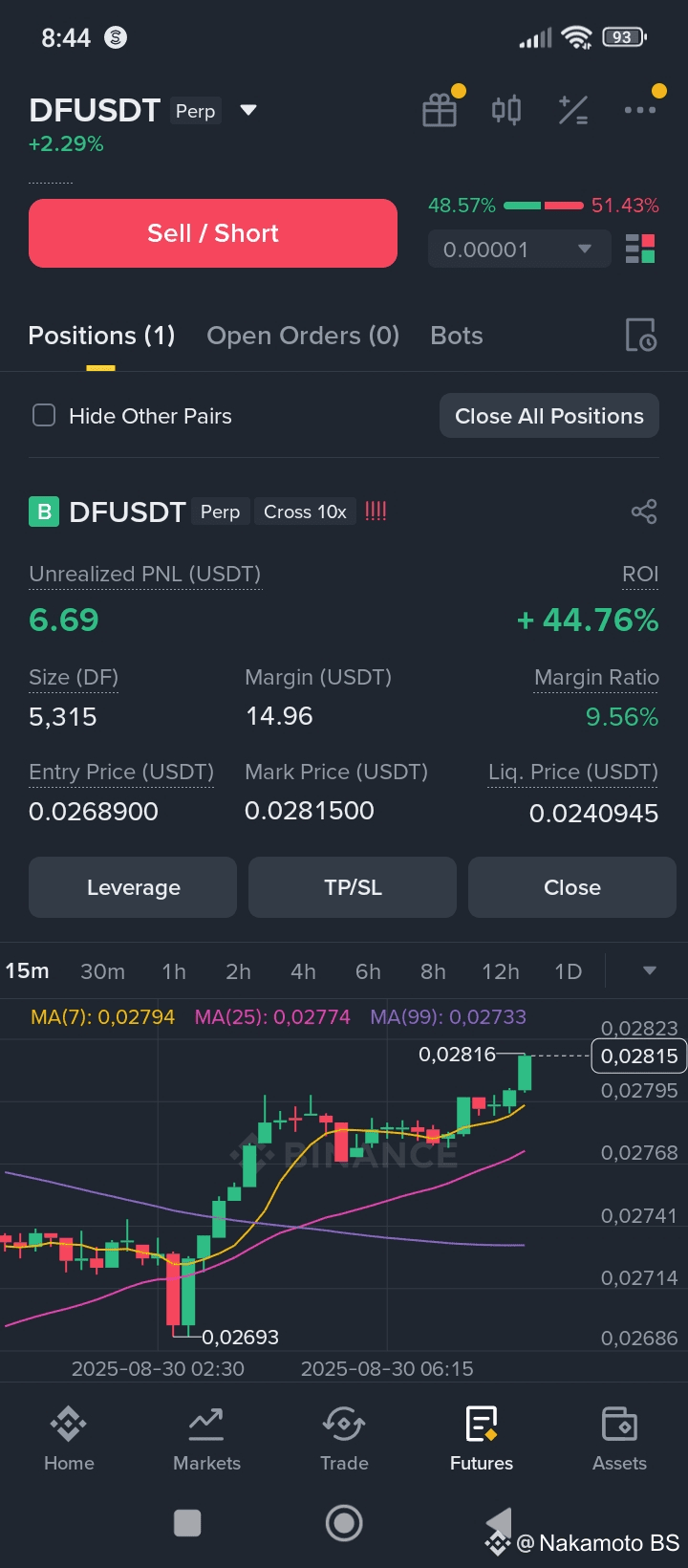This screenshot has height=1568, width=688.
Task: Open the gift rewards icon
Action: [440, 110]
